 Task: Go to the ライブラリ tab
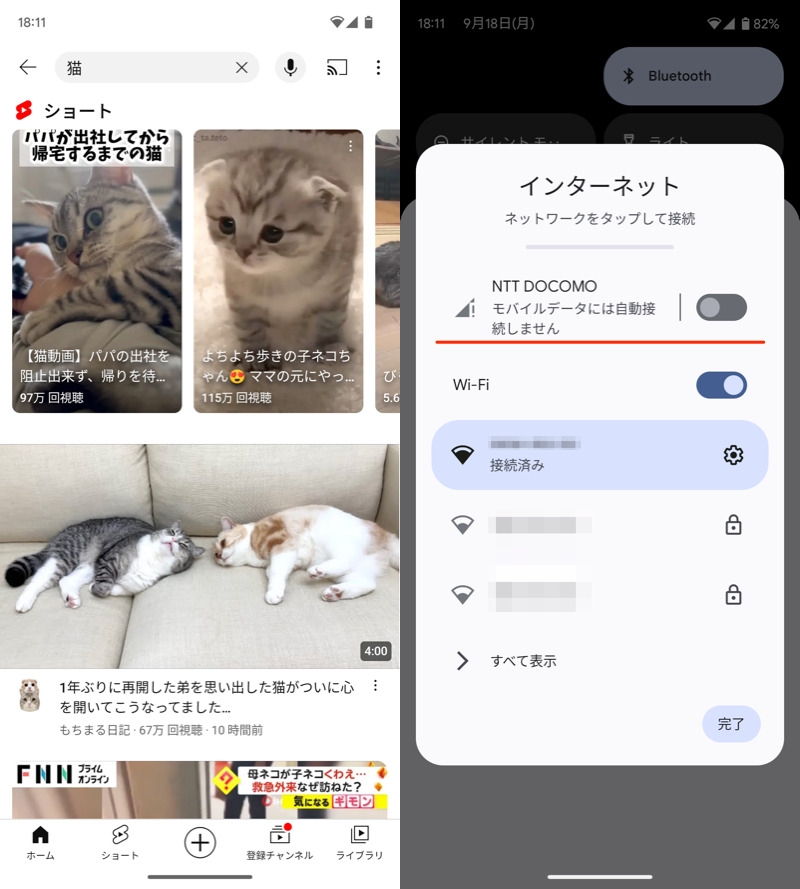tap(359, 843)
